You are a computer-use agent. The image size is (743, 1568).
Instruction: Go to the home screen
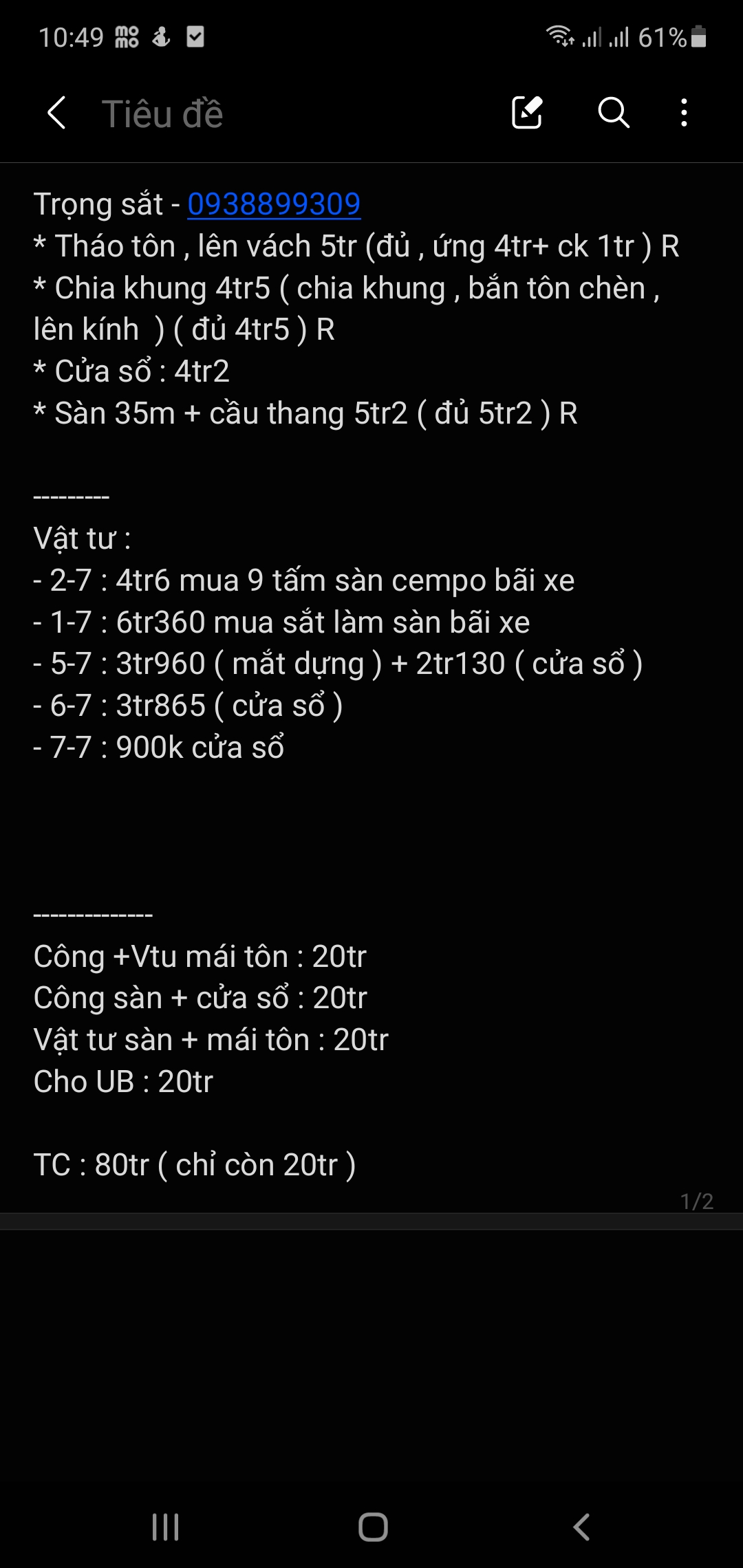tap(373, 1527)
